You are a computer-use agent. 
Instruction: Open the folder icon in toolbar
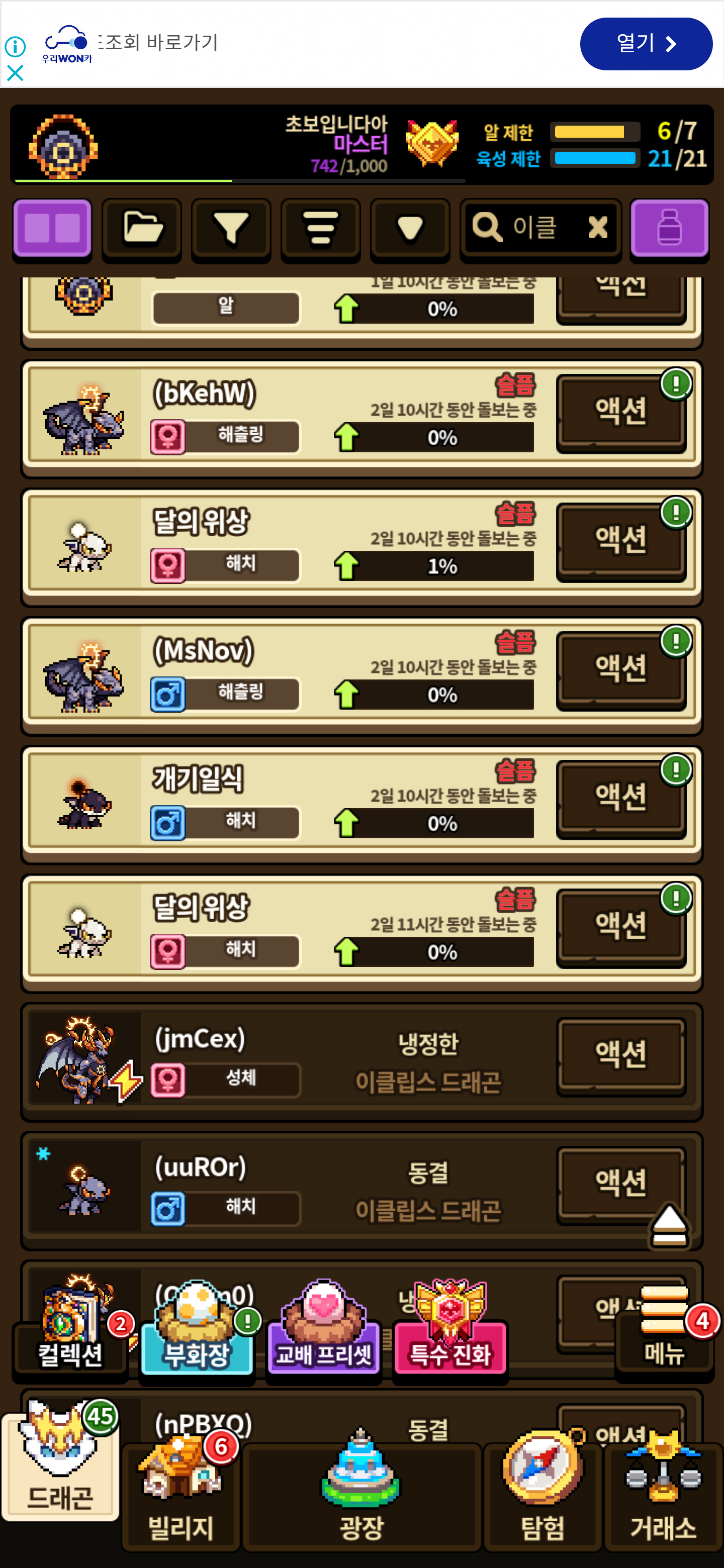point(142,229)
